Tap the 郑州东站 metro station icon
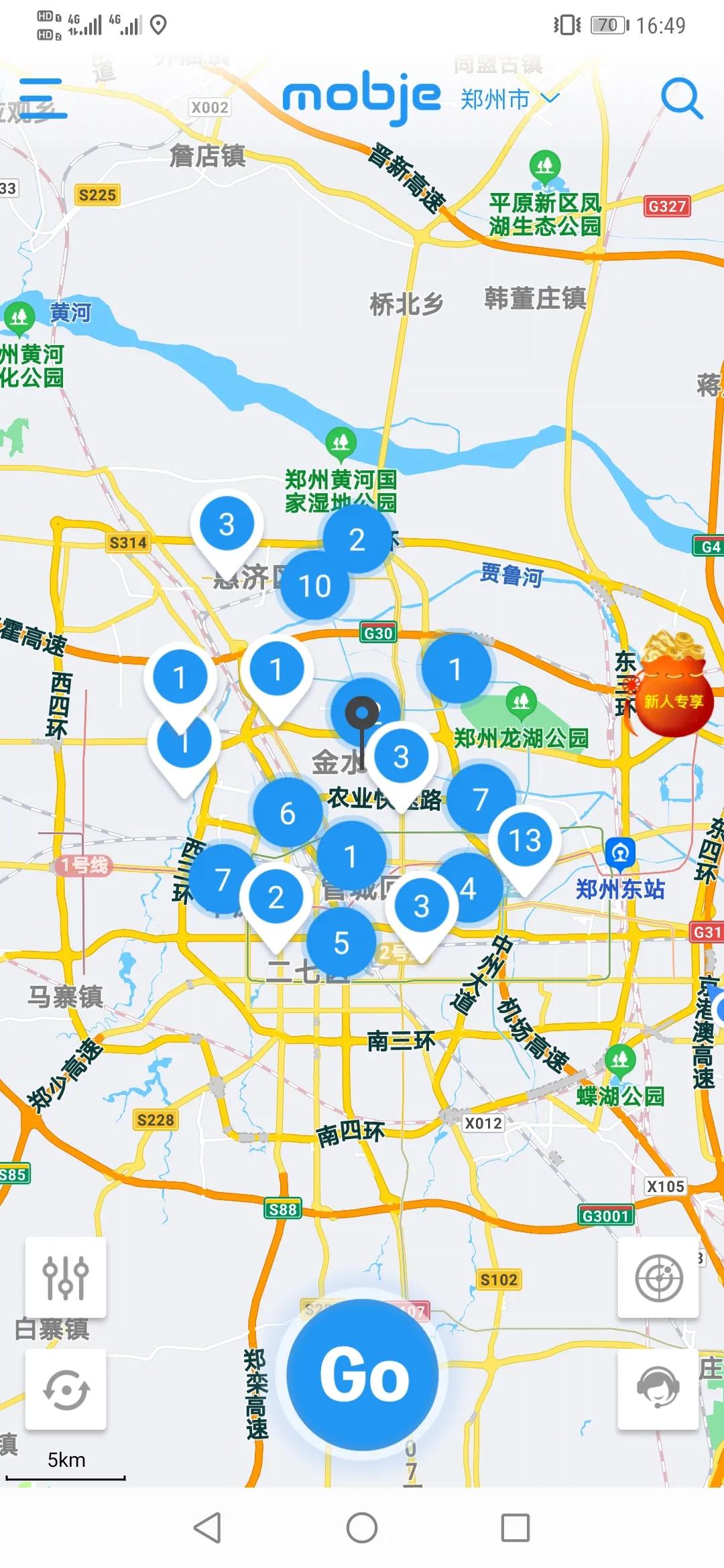The image size is (724, 1568). point(621,851)
